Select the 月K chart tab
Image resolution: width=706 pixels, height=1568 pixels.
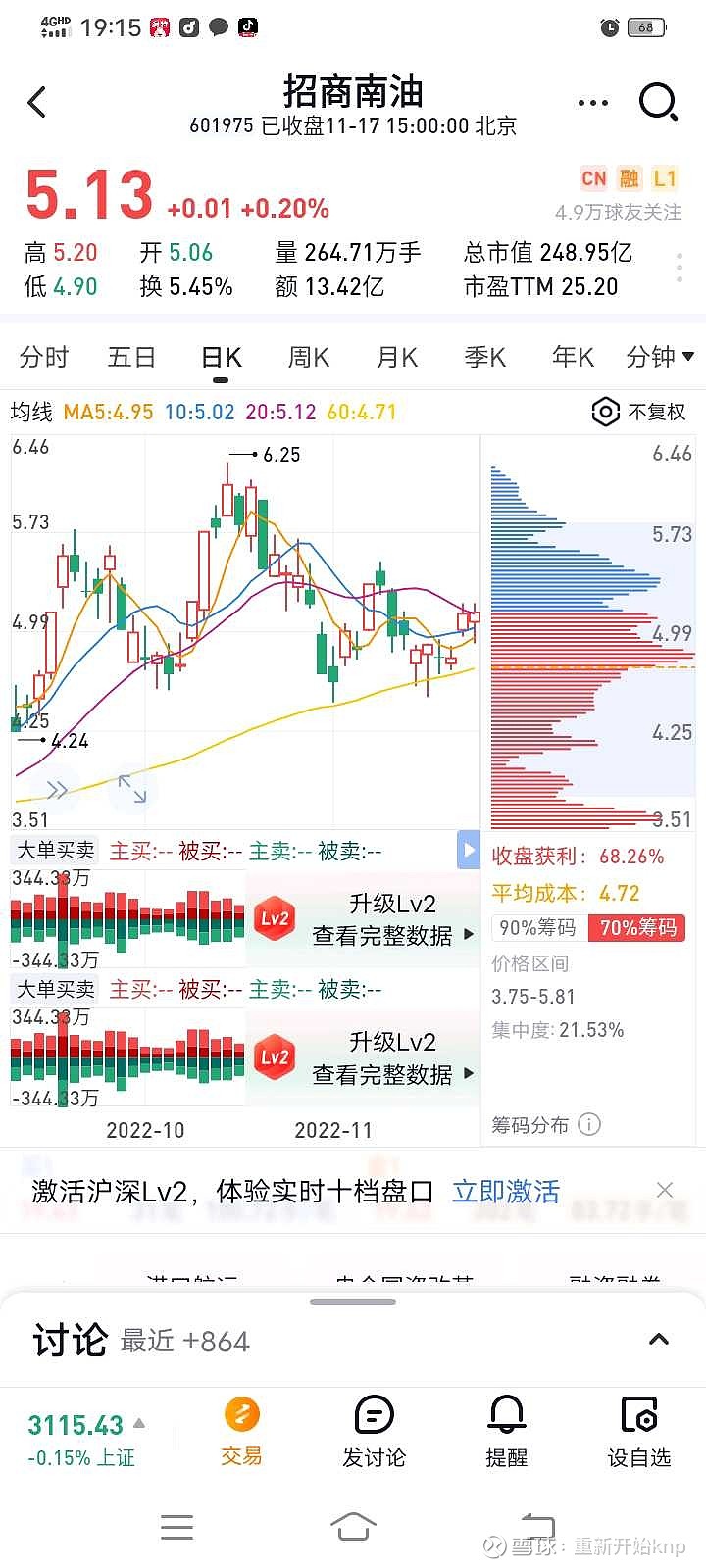(397, 357)
